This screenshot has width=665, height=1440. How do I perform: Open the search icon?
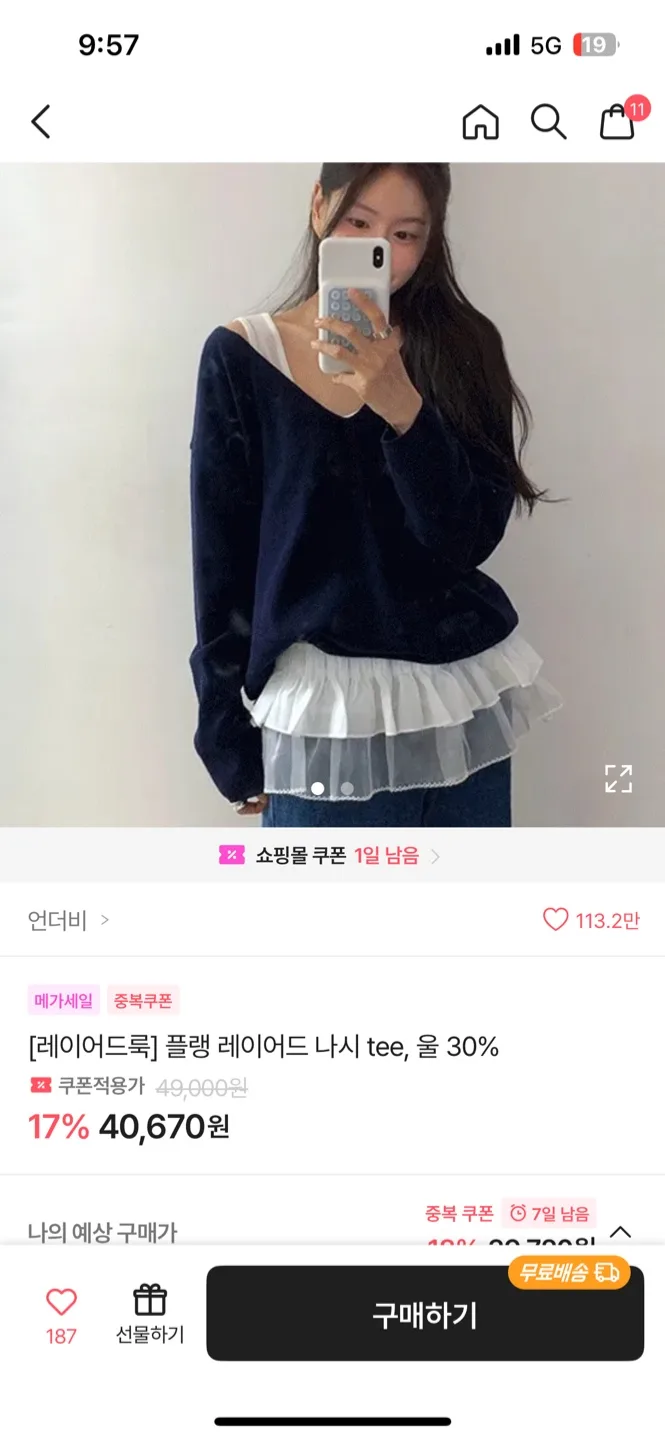coord(548,122)
